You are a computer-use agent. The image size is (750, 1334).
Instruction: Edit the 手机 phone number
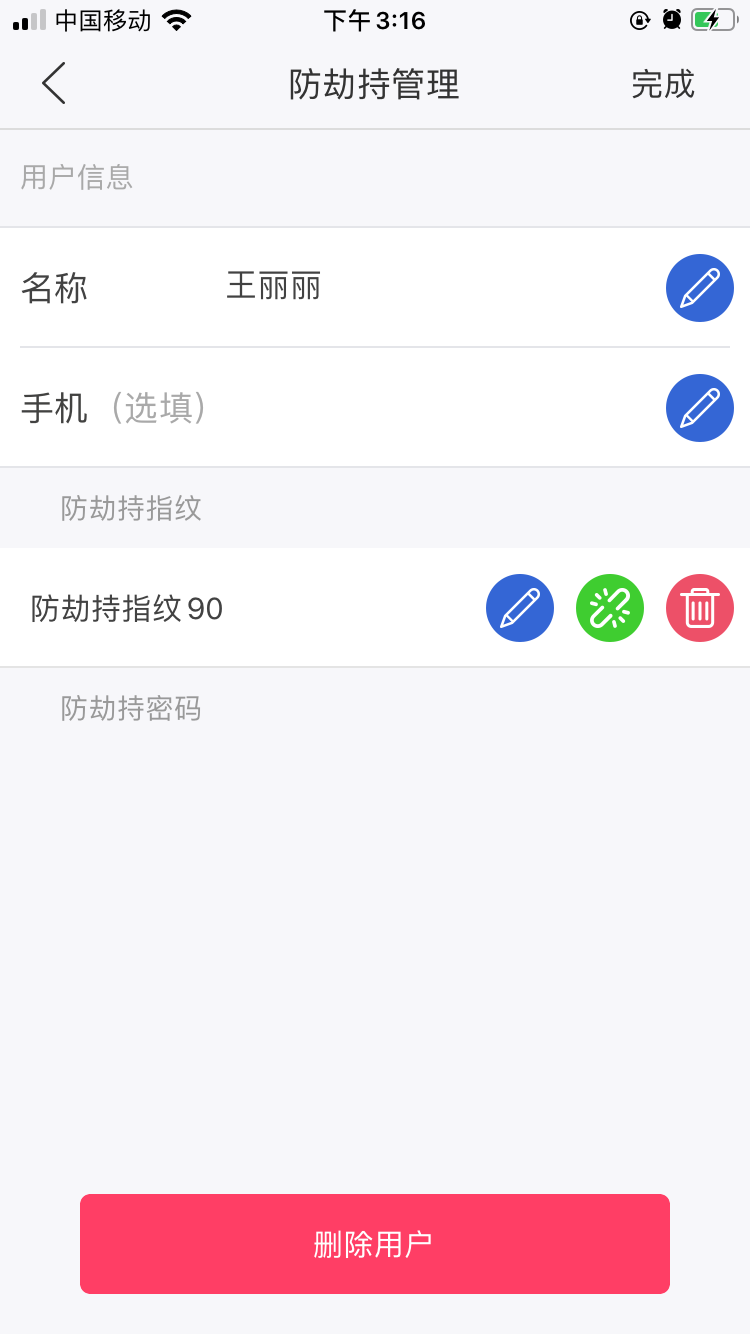[x=700, y=408]
